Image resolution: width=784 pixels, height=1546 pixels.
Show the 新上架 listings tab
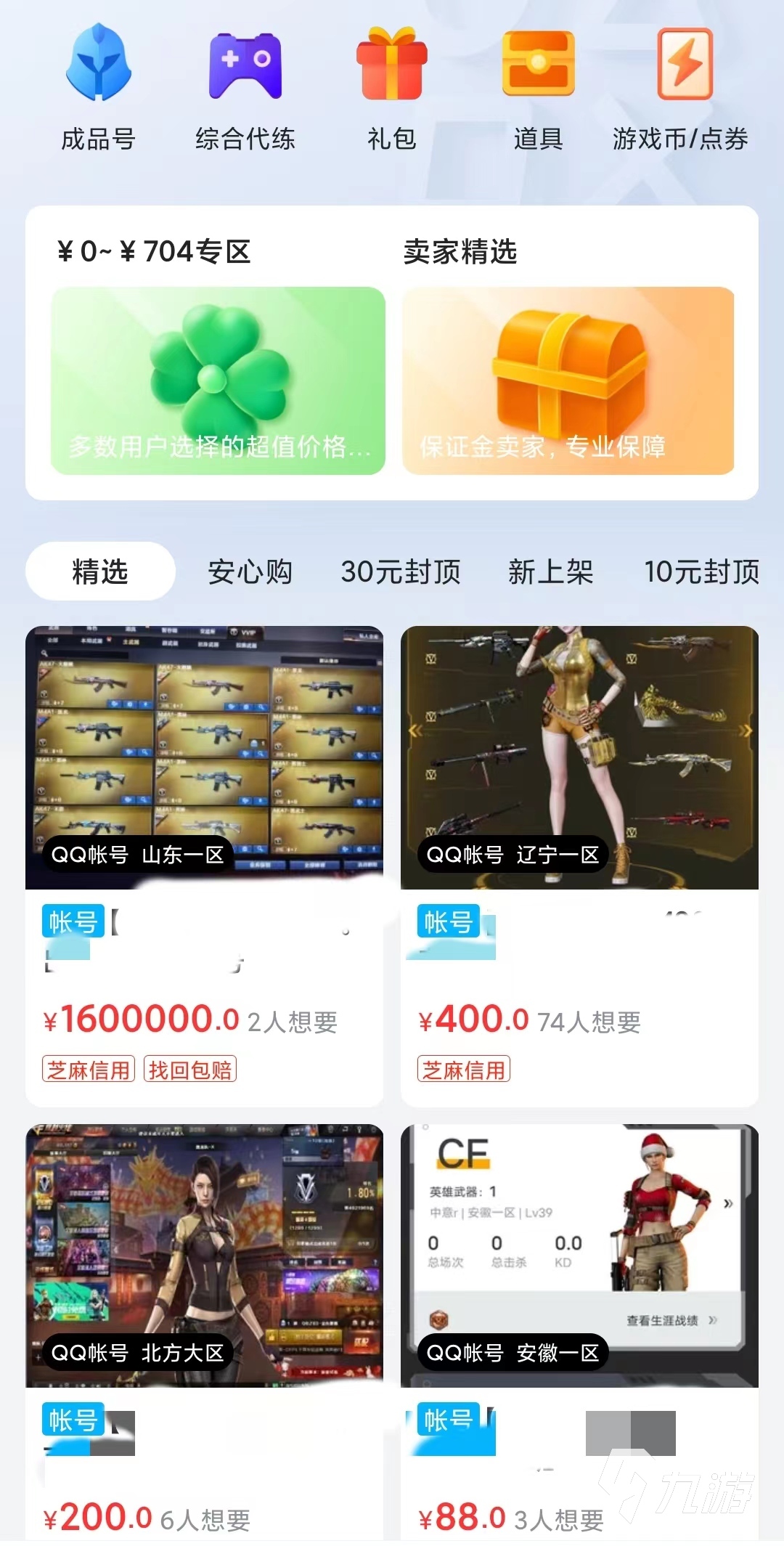click(x=550, y=571)
